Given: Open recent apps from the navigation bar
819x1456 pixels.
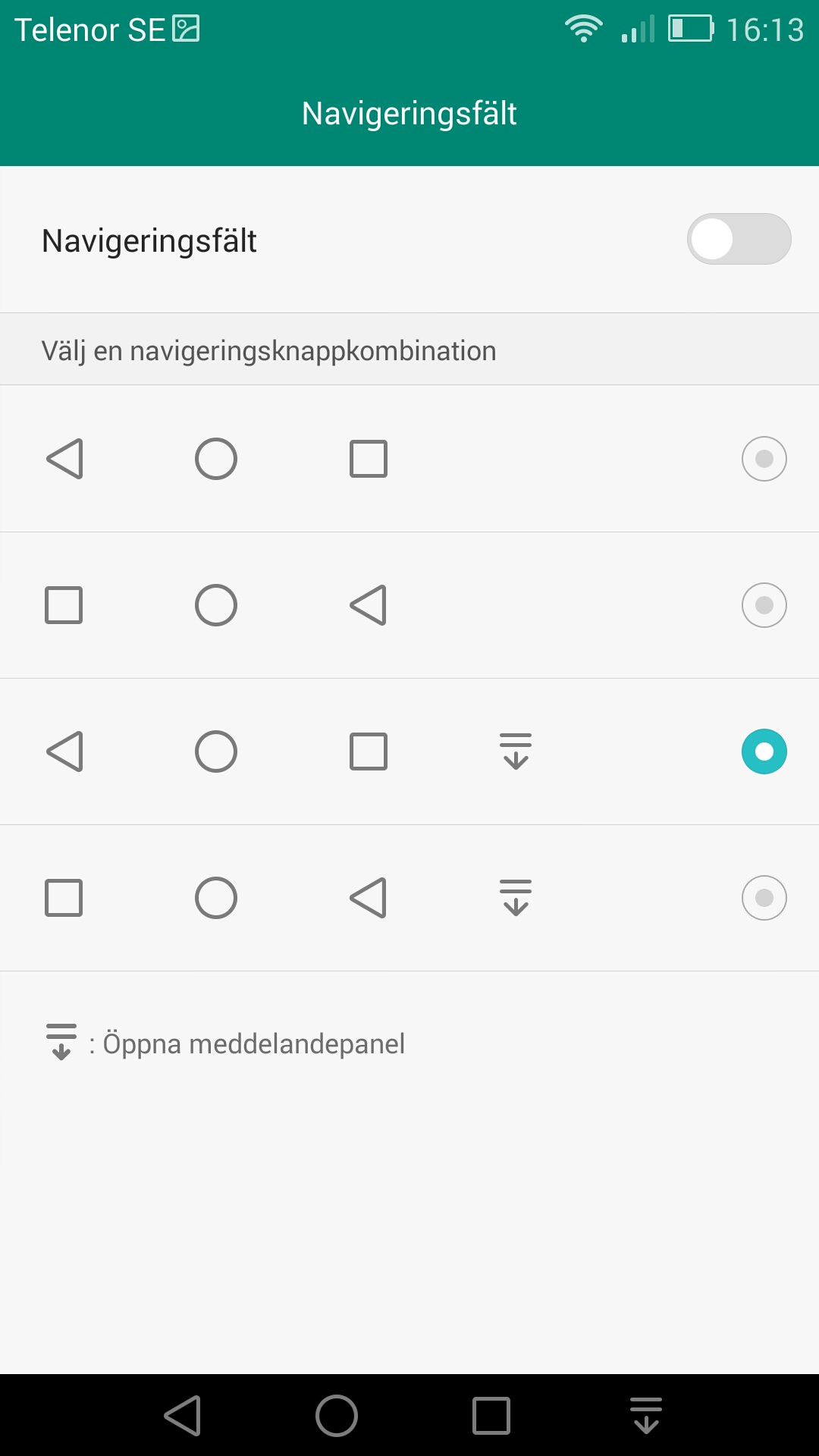Looking at the screenshot, I should 491,1416.
